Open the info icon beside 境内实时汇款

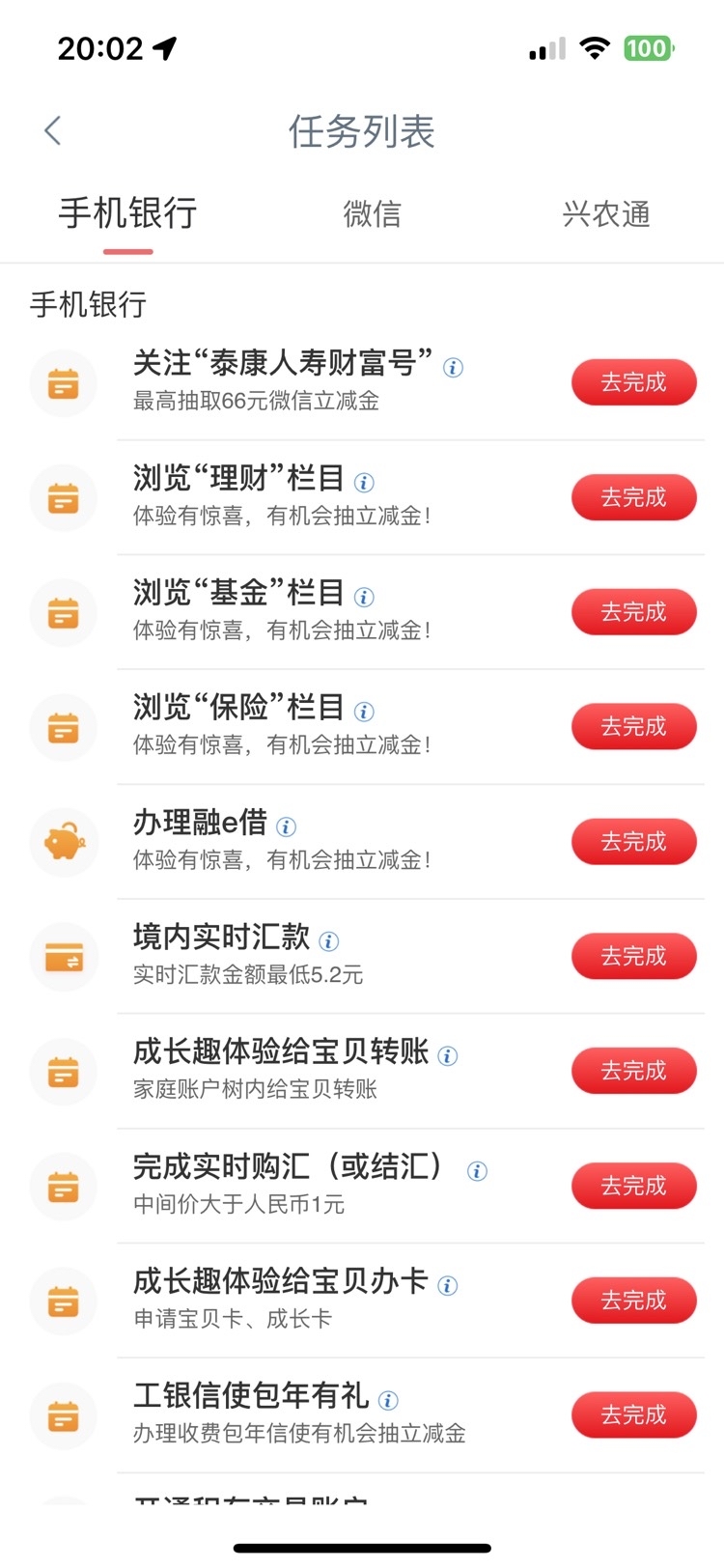[x=328, y=941]
